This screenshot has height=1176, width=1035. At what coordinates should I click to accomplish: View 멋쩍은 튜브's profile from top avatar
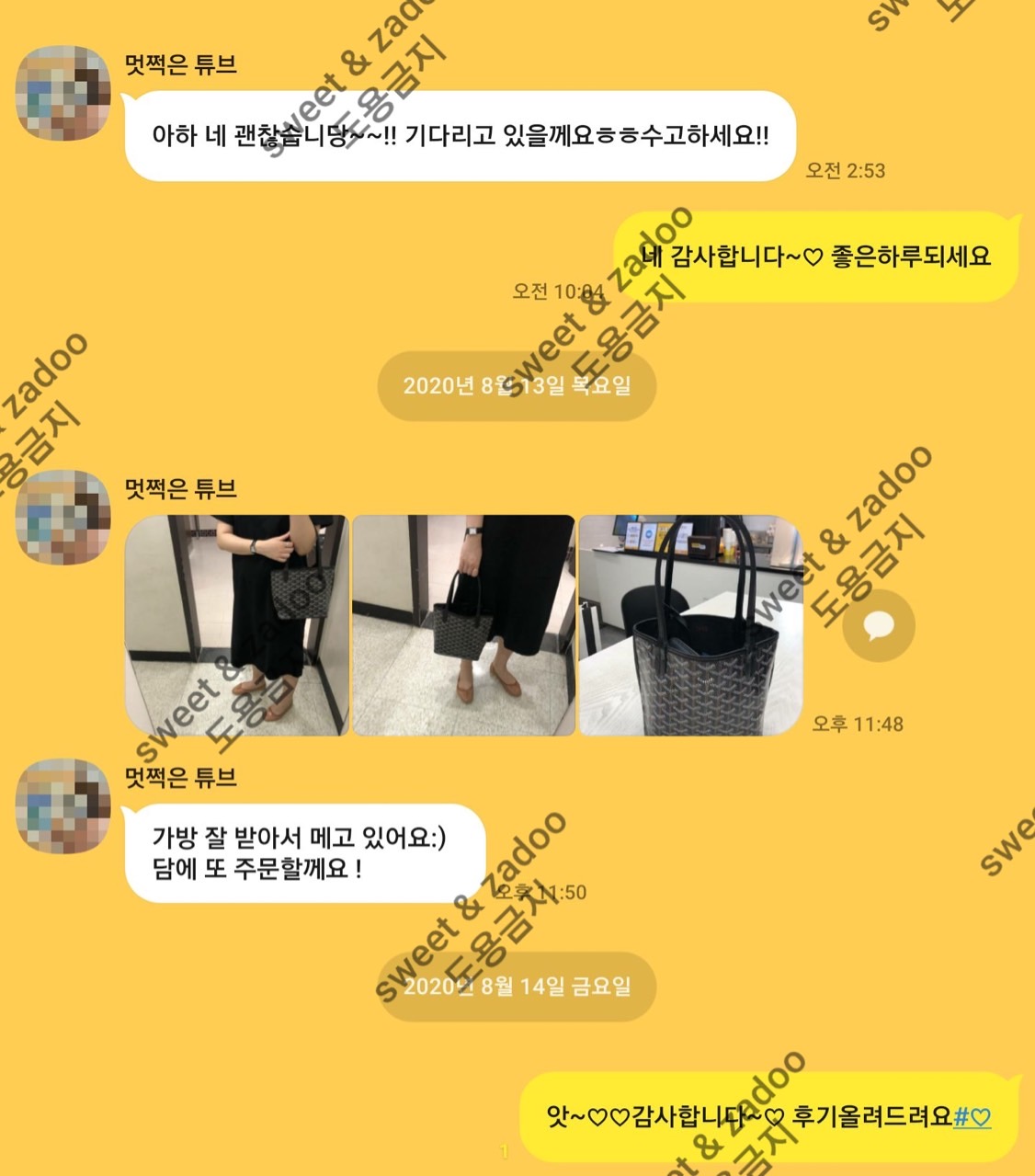63,93
